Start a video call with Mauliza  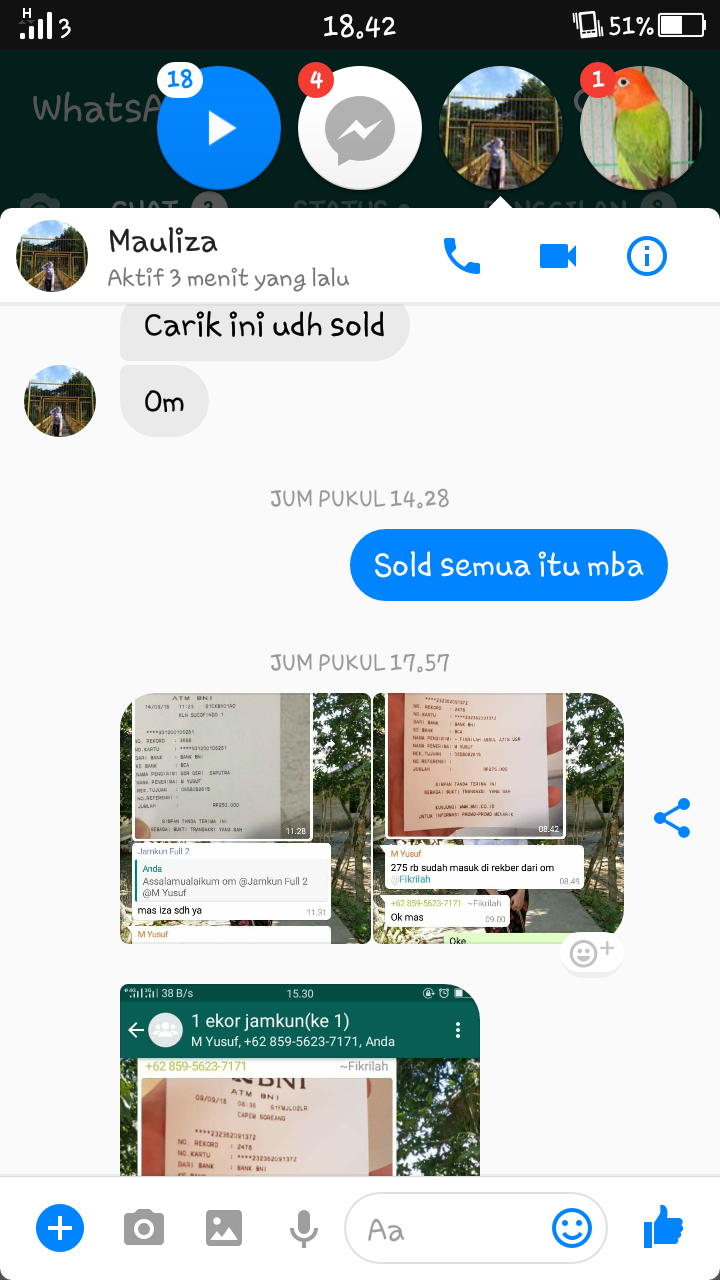[x=558, y=257]
